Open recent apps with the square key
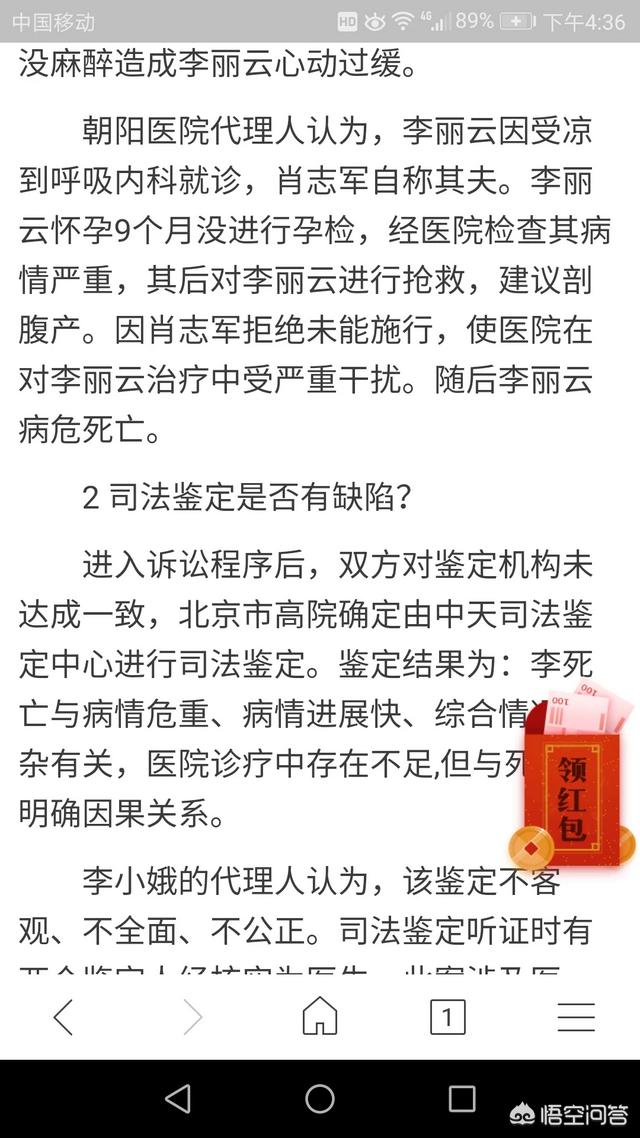Image resolution: width=640 pixels, height=1138 pixels. tap(462, 1099)
